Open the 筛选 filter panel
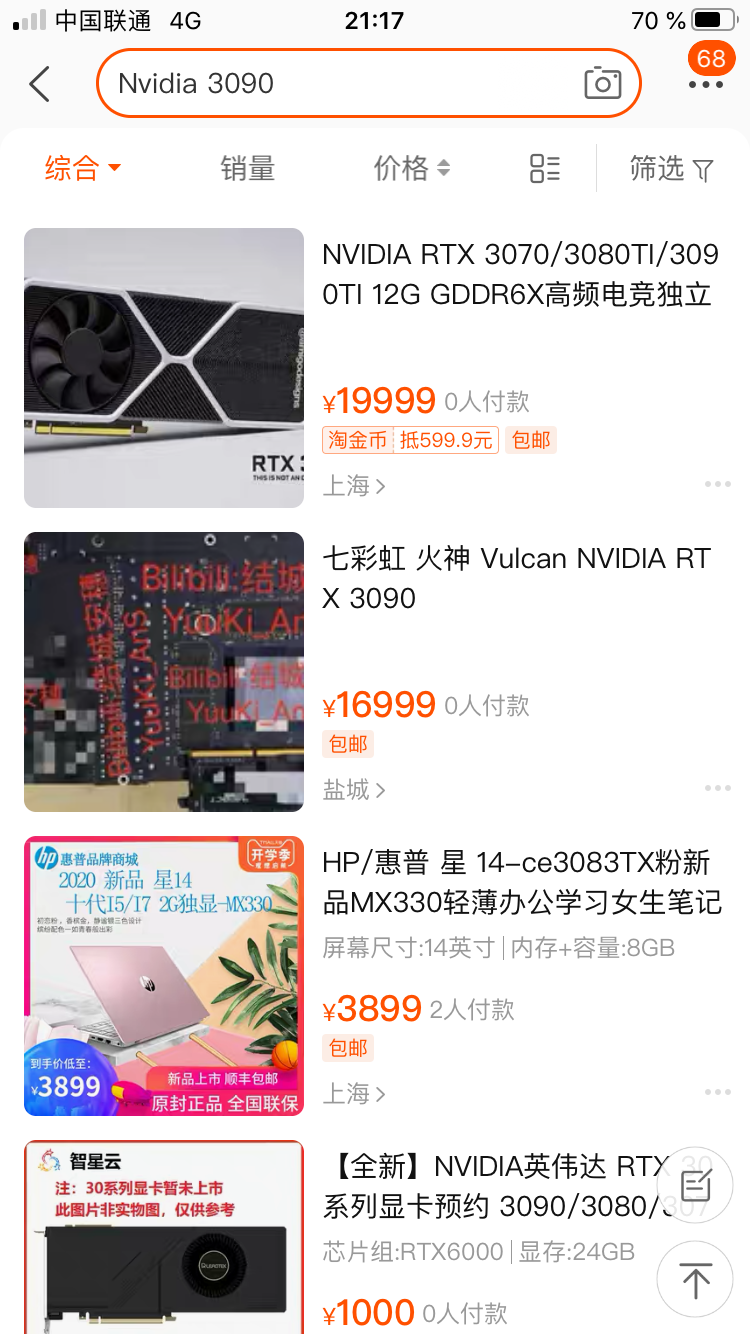The height and width of the screenshot is (1334, 750). click(671, 169)
